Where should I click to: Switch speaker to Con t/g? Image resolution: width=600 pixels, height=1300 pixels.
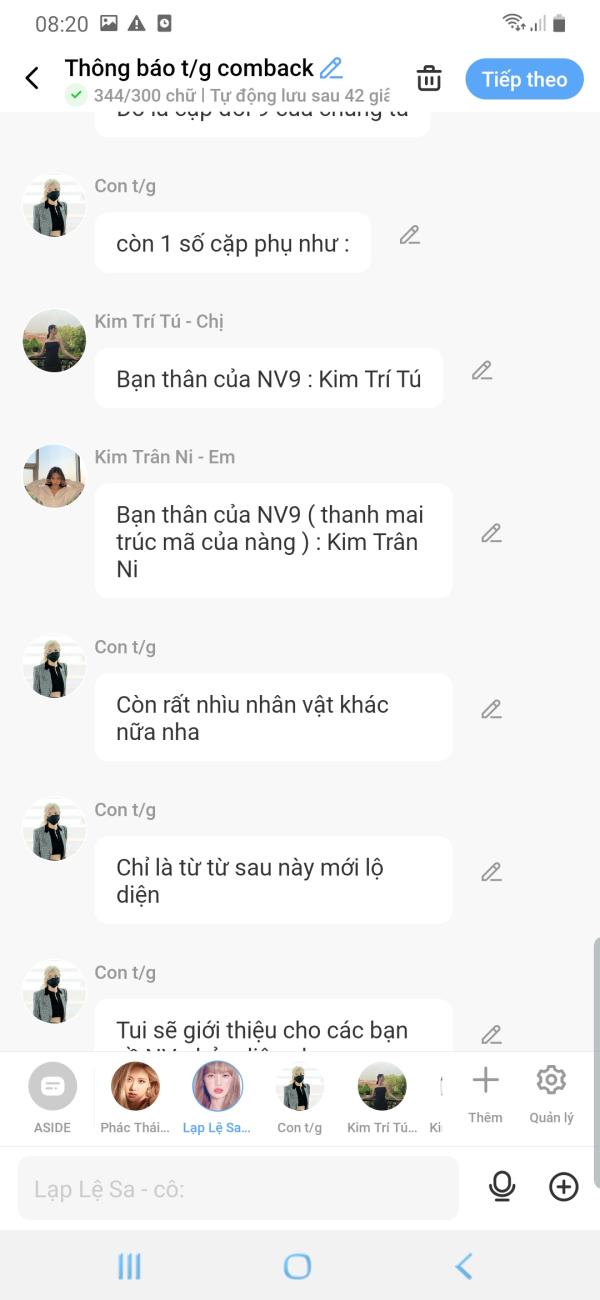pos(299,1097)
